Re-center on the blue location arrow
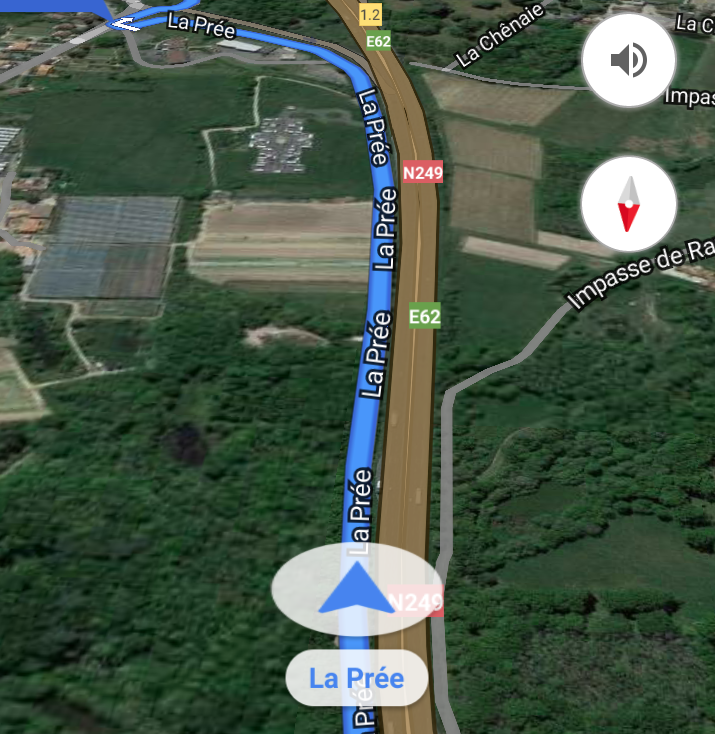 point(356,590)
